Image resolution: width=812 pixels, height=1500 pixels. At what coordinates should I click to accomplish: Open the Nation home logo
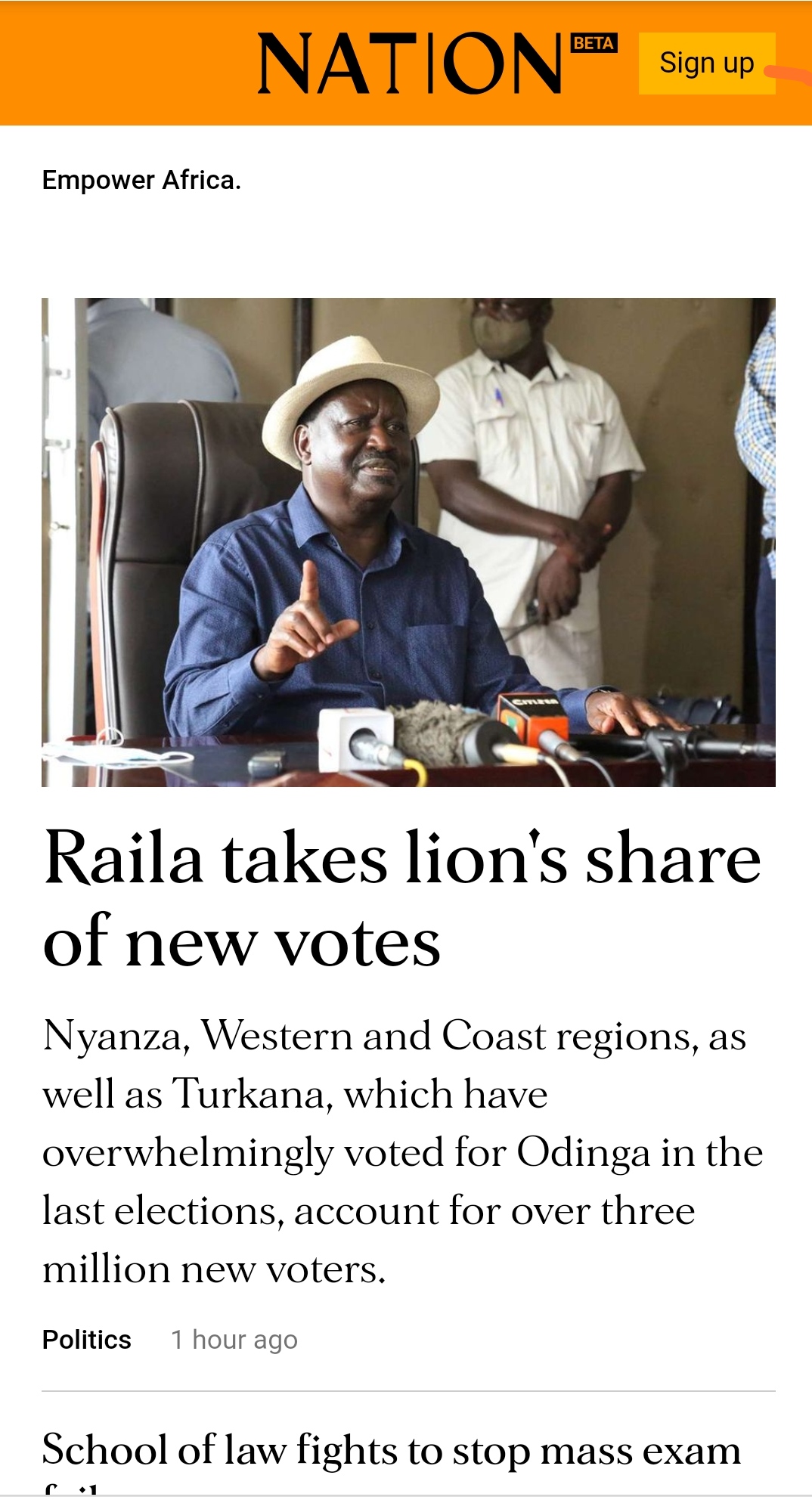click(x=410, y=64)
